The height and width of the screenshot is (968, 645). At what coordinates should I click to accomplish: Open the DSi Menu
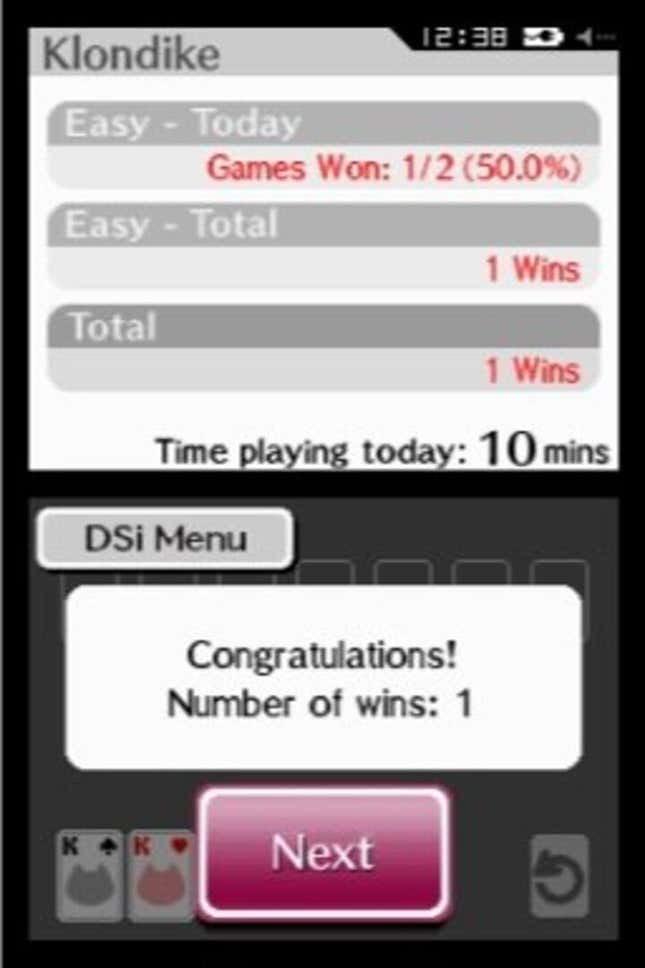[x=165, y=540]
